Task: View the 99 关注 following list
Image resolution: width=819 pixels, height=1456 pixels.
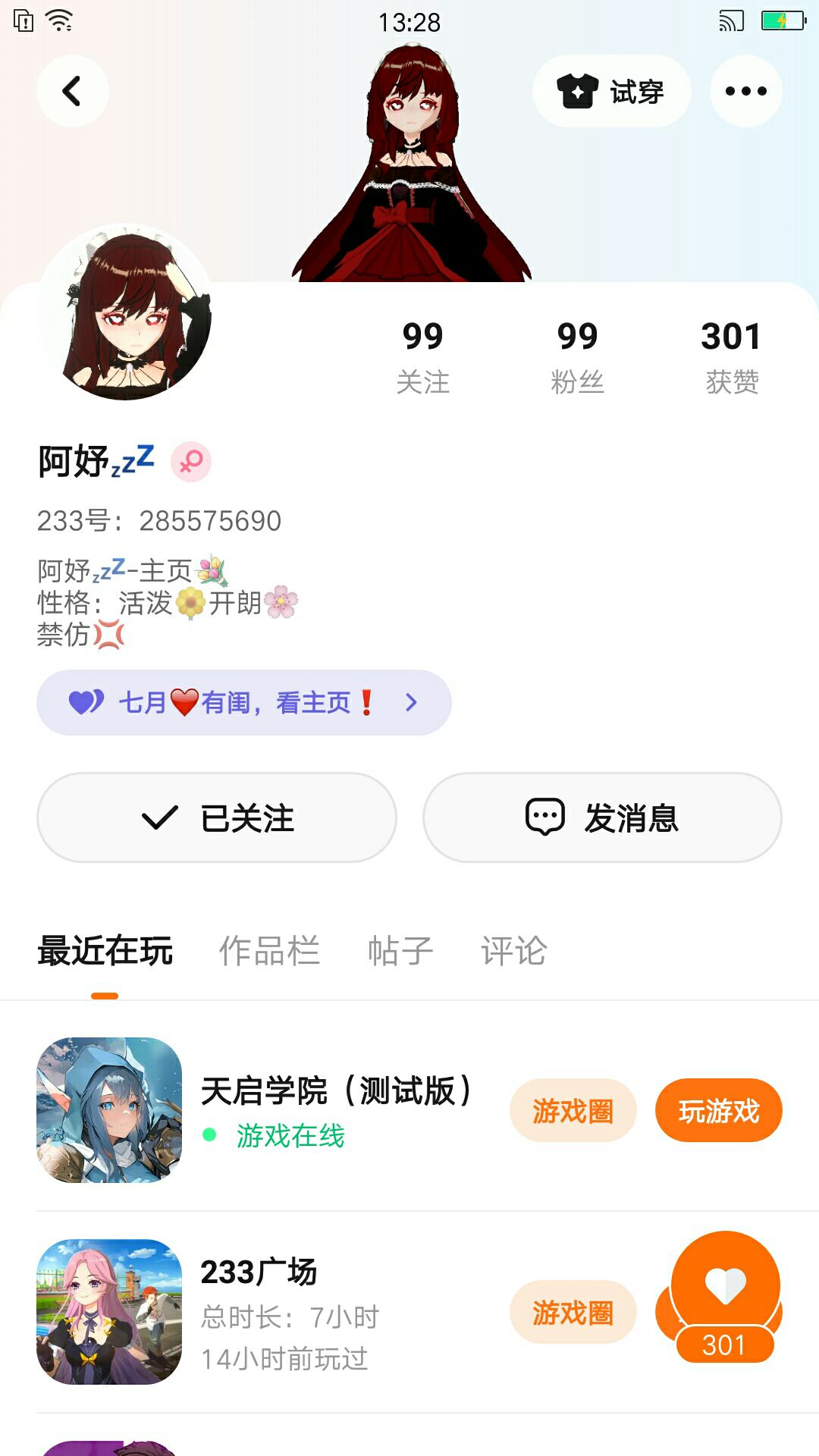Action: click(422, 356)
